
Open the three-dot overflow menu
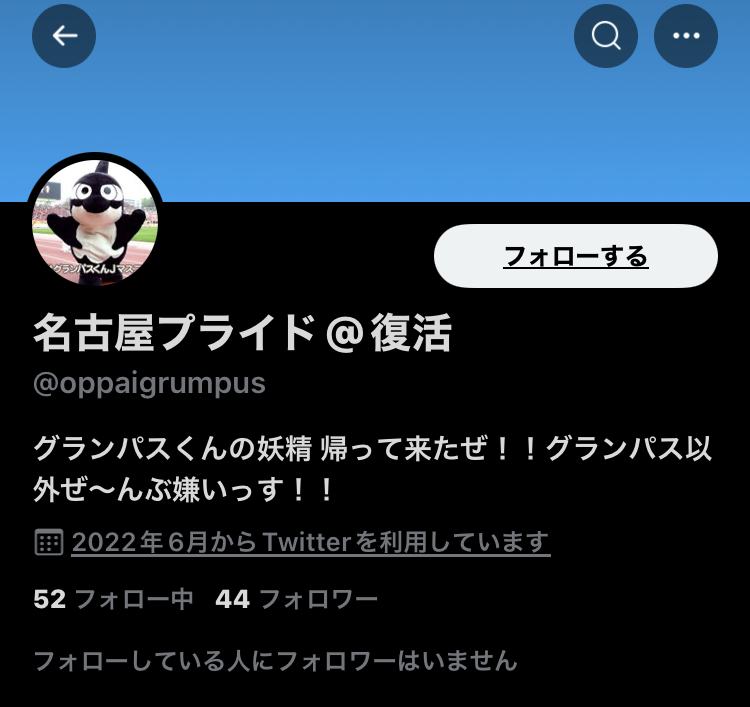click(686, 37)
